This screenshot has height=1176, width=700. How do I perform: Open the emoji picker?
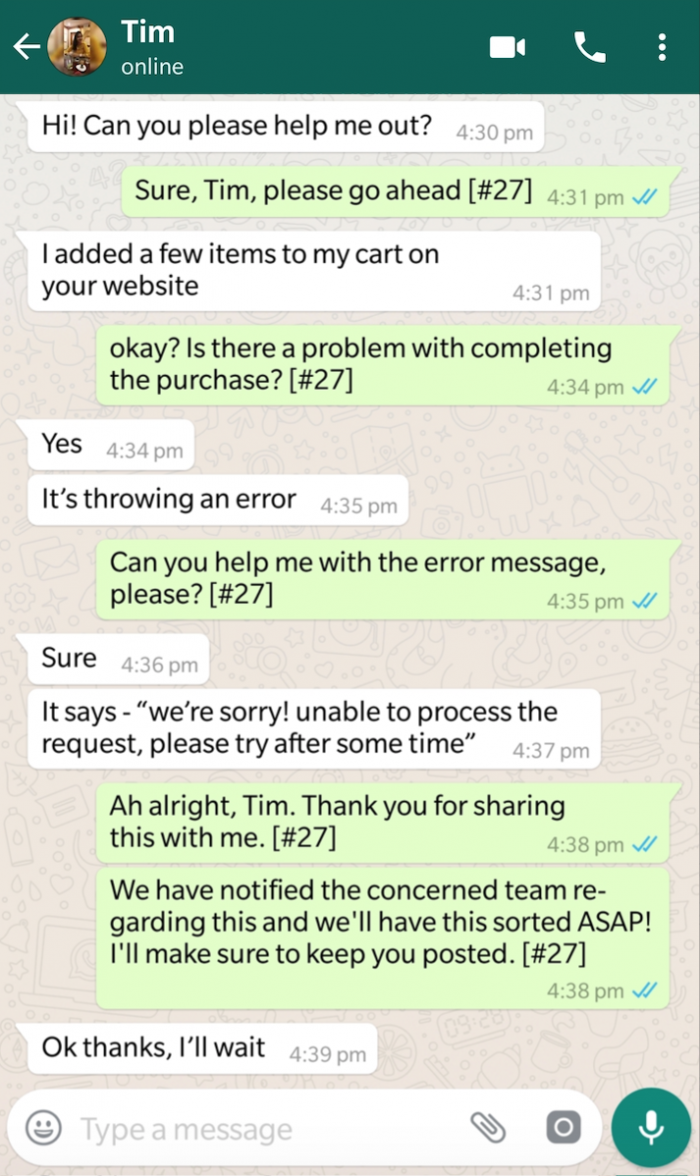(43, 1129)
